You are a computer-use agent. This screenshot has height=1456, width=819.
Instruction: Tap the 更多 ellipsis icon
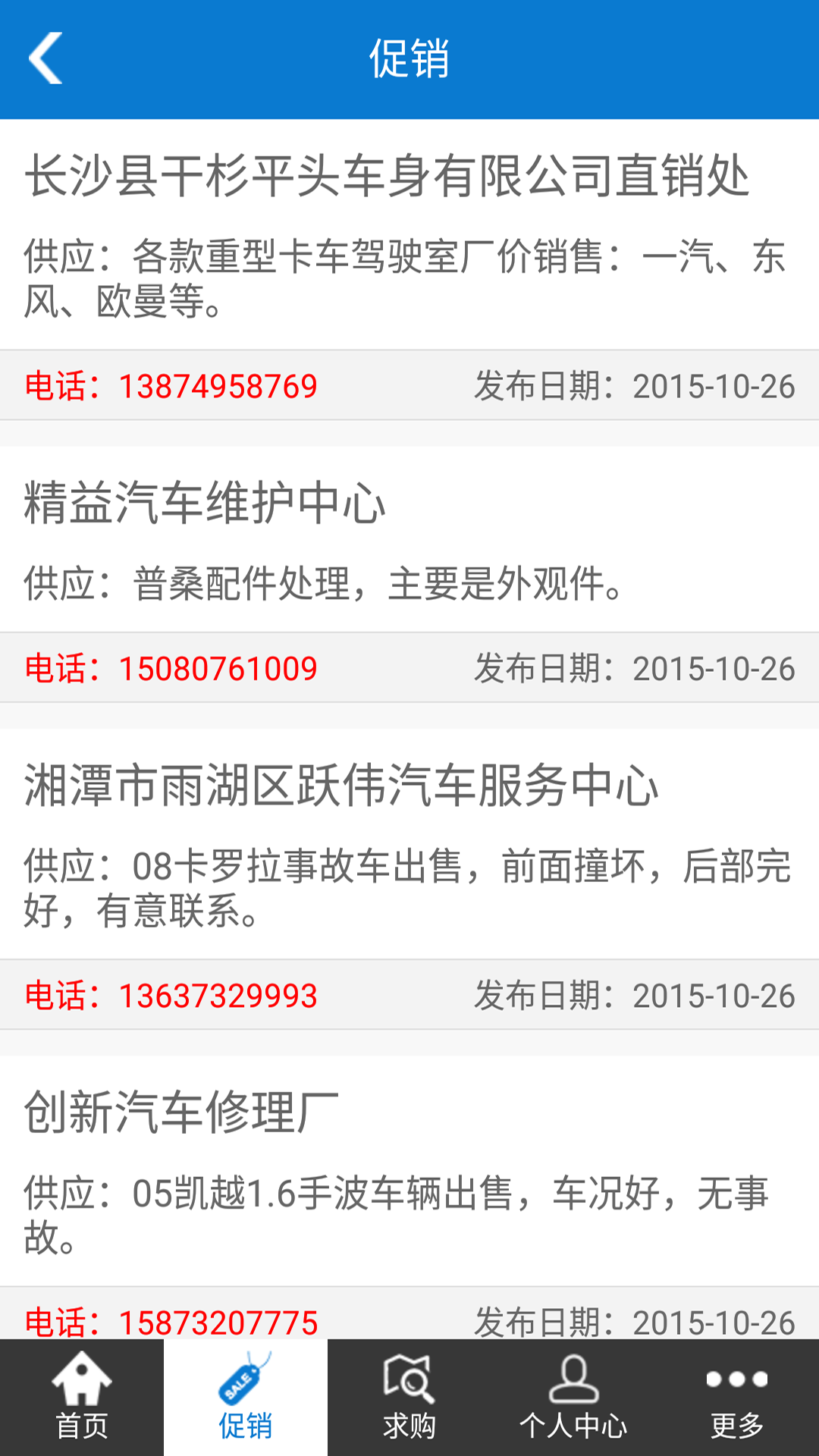click(736, 1382)
